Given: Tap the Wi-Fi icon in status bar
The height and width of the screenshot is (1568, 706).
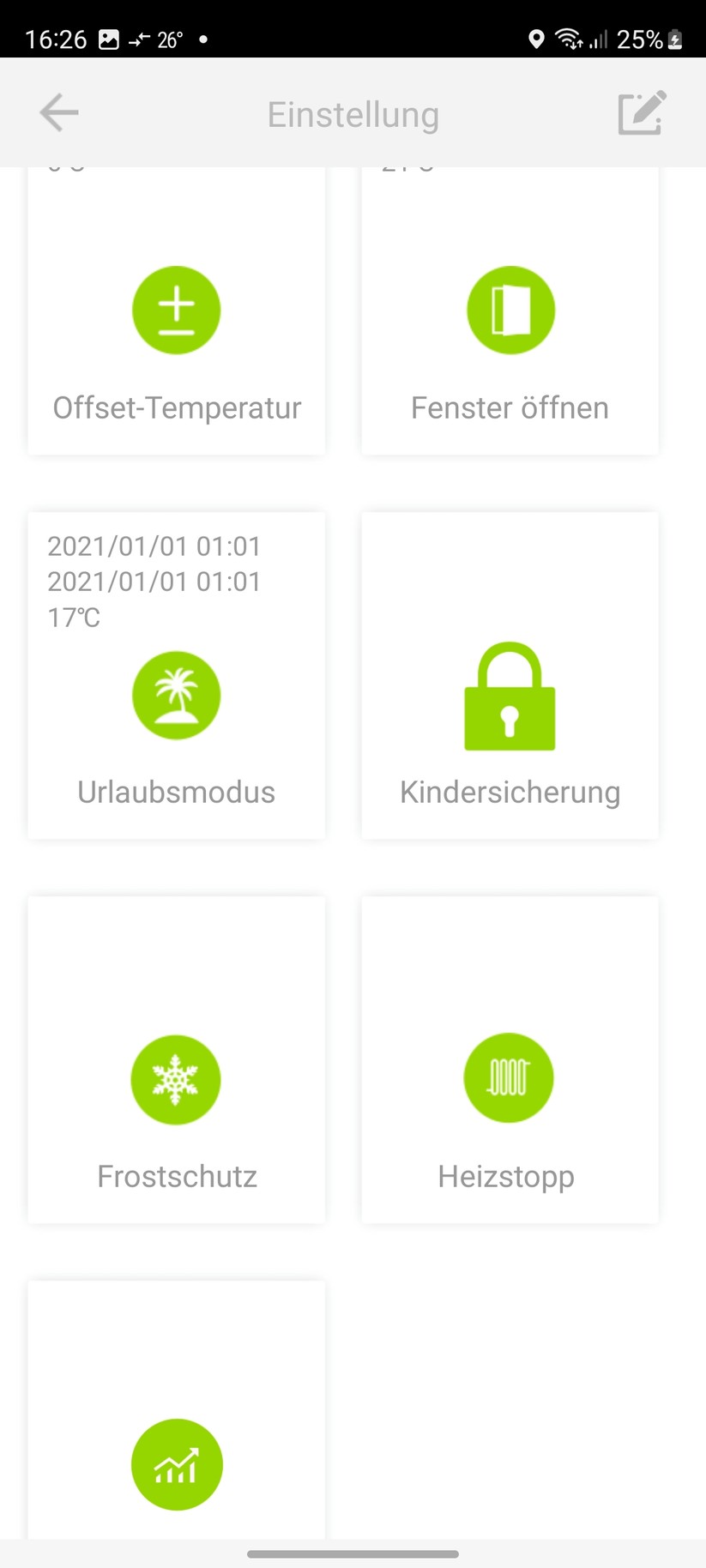Looking at the screenshot, I should tap(569, 39).
